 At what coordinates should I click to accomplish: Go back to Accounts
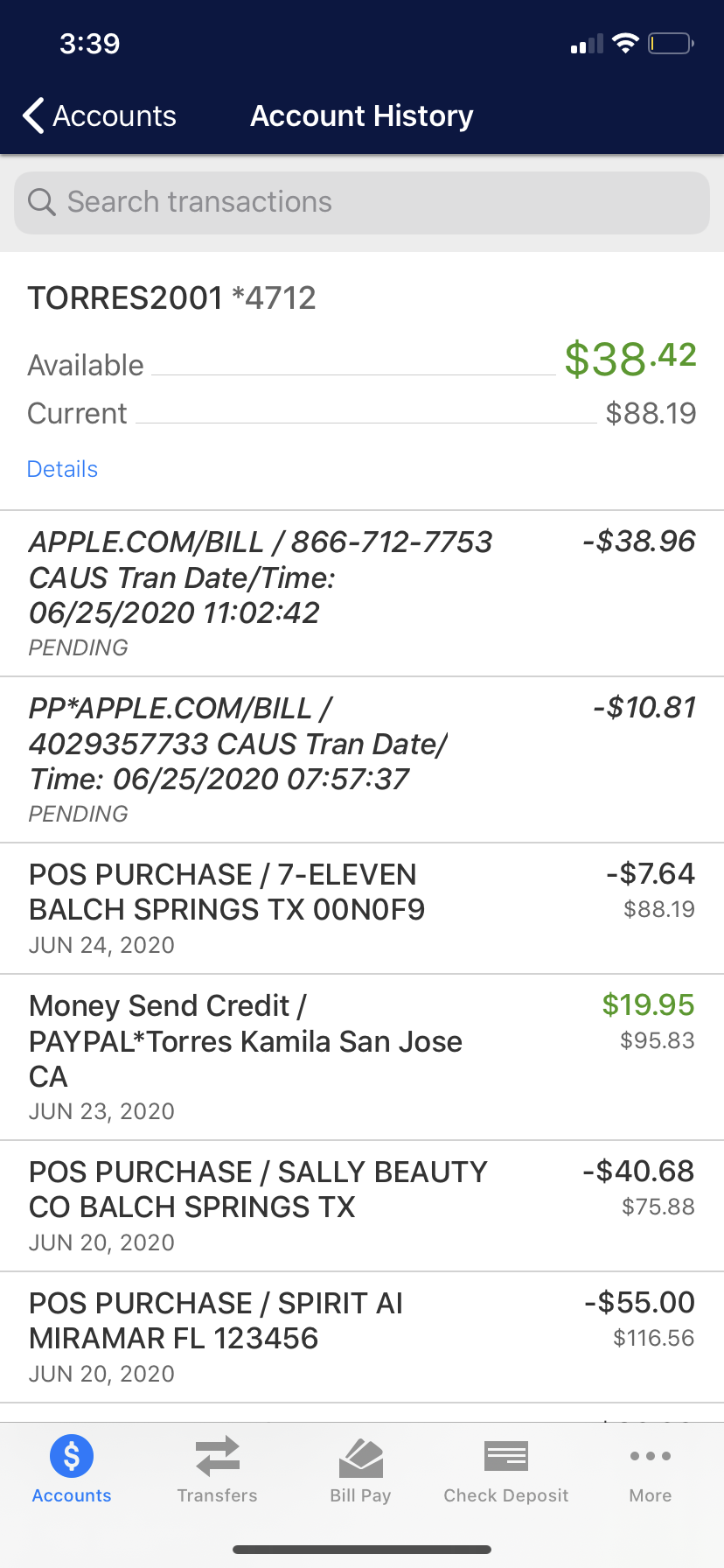click(99, 115)
